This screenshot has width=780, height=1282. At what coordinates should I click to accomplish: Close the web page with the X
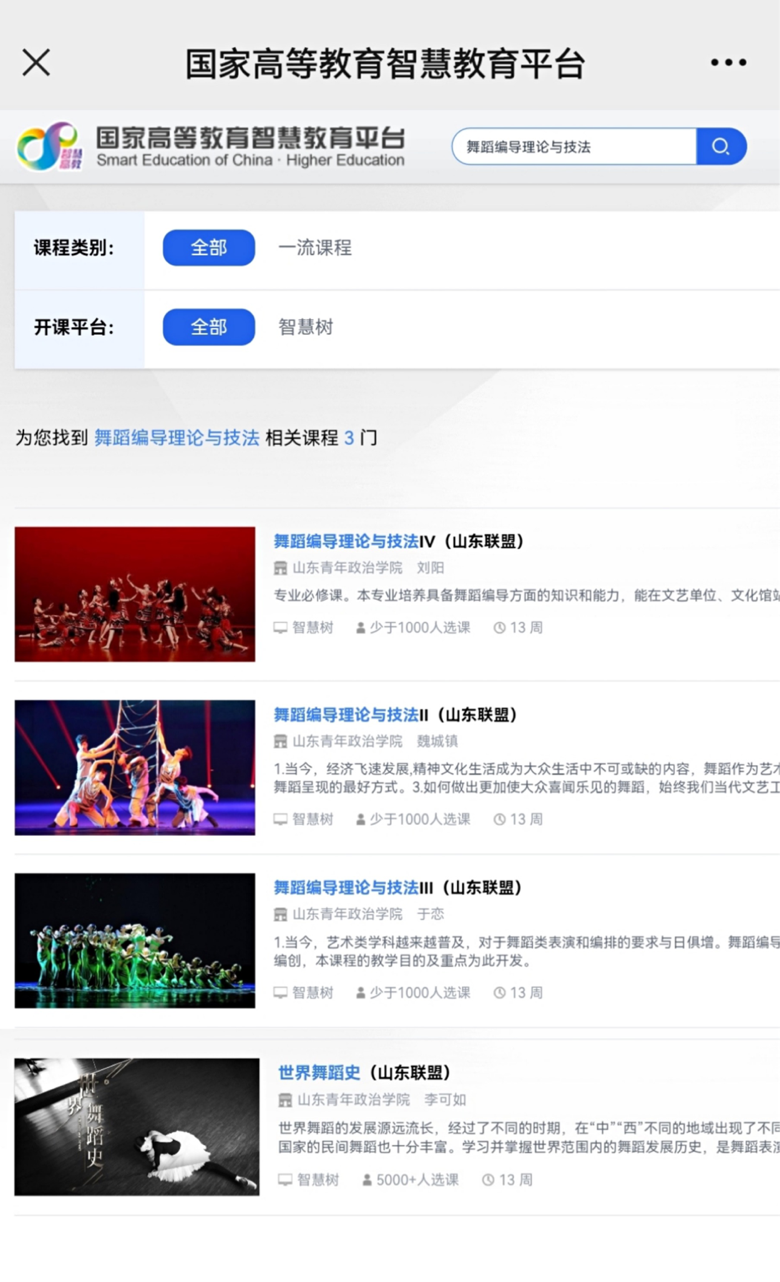[x=36, y=62]
